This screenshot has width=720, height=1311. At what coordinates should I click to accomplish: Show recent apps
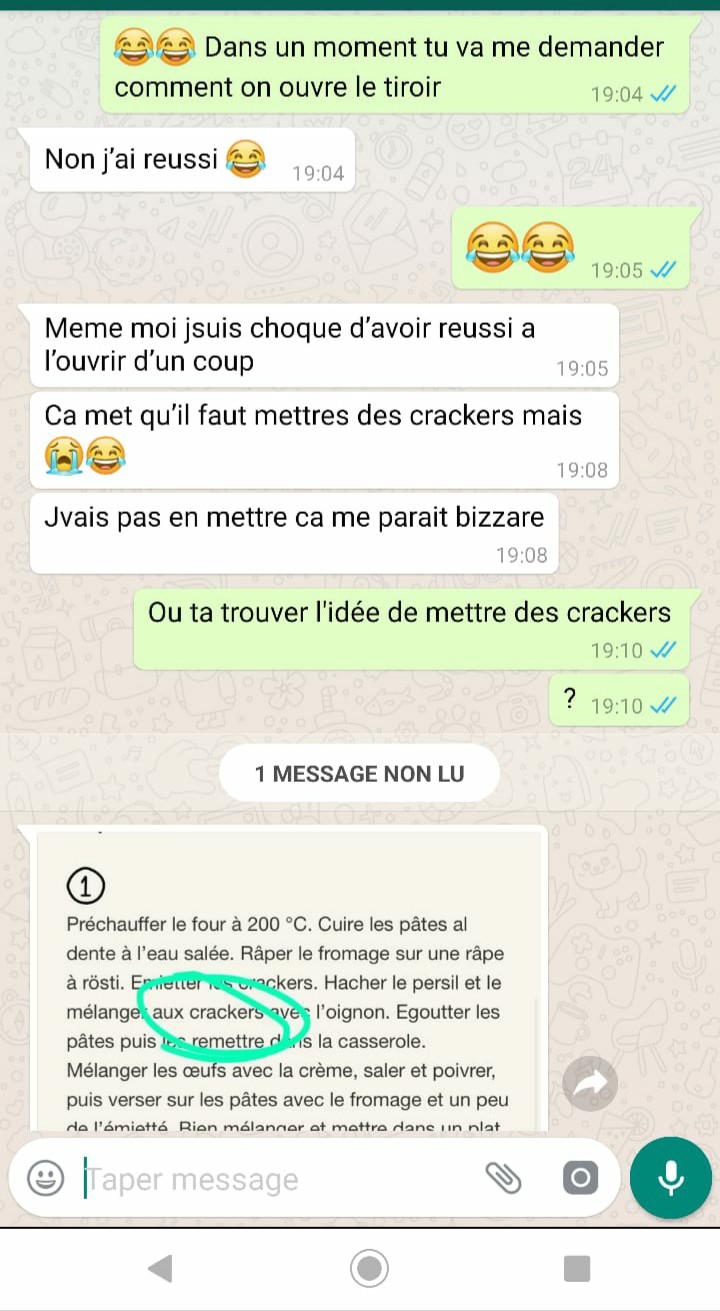577,1269
